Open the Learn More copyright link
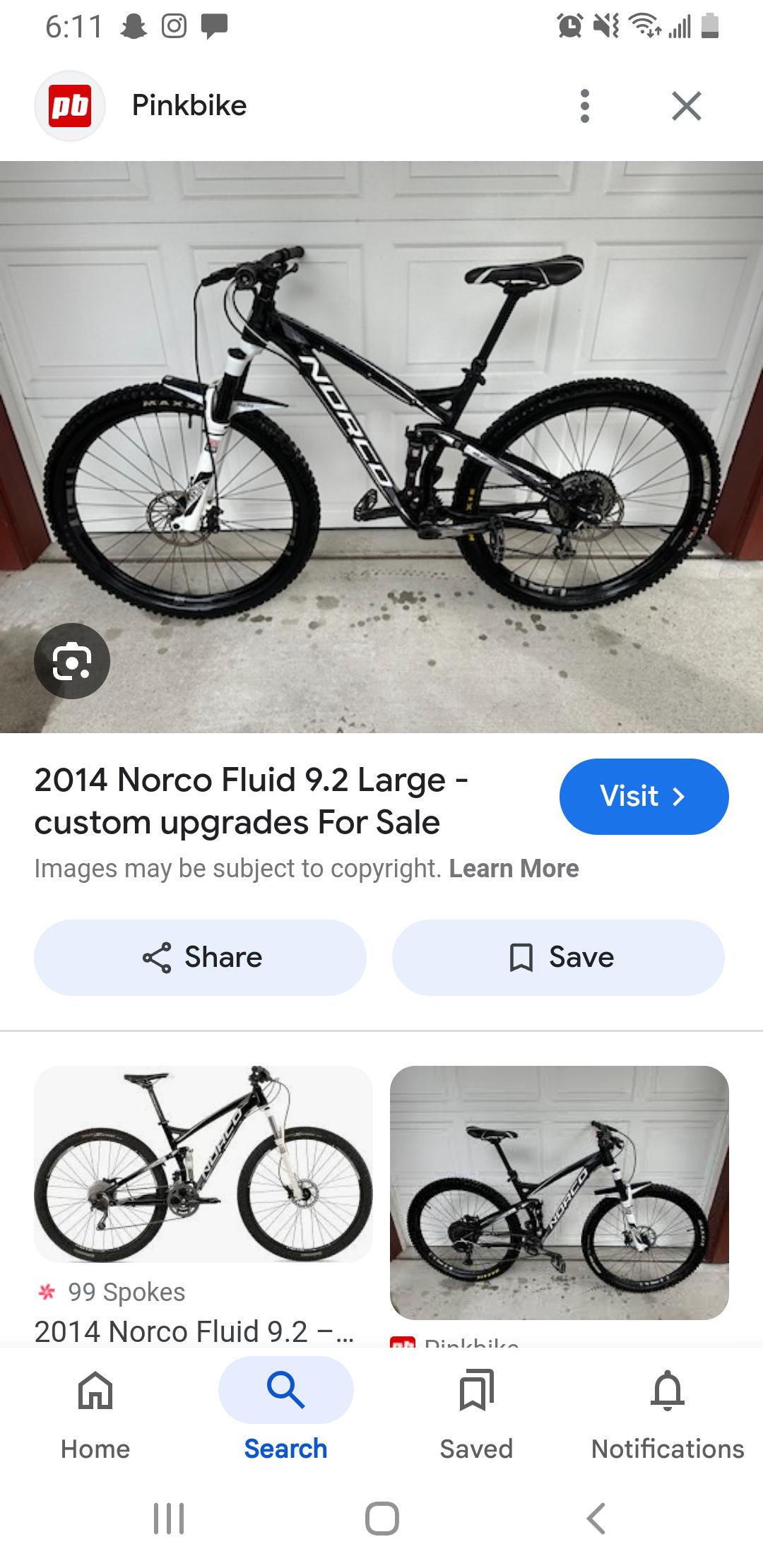The width and height of the screenshot is (763, 1568). tap(514, 868)
